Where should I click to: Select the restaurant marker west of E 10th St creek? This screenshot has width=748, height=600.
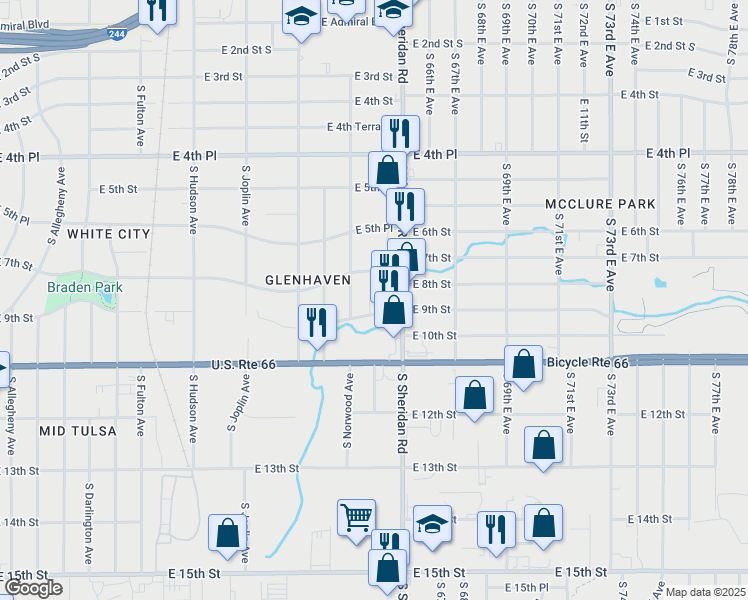tap(317, 323)
